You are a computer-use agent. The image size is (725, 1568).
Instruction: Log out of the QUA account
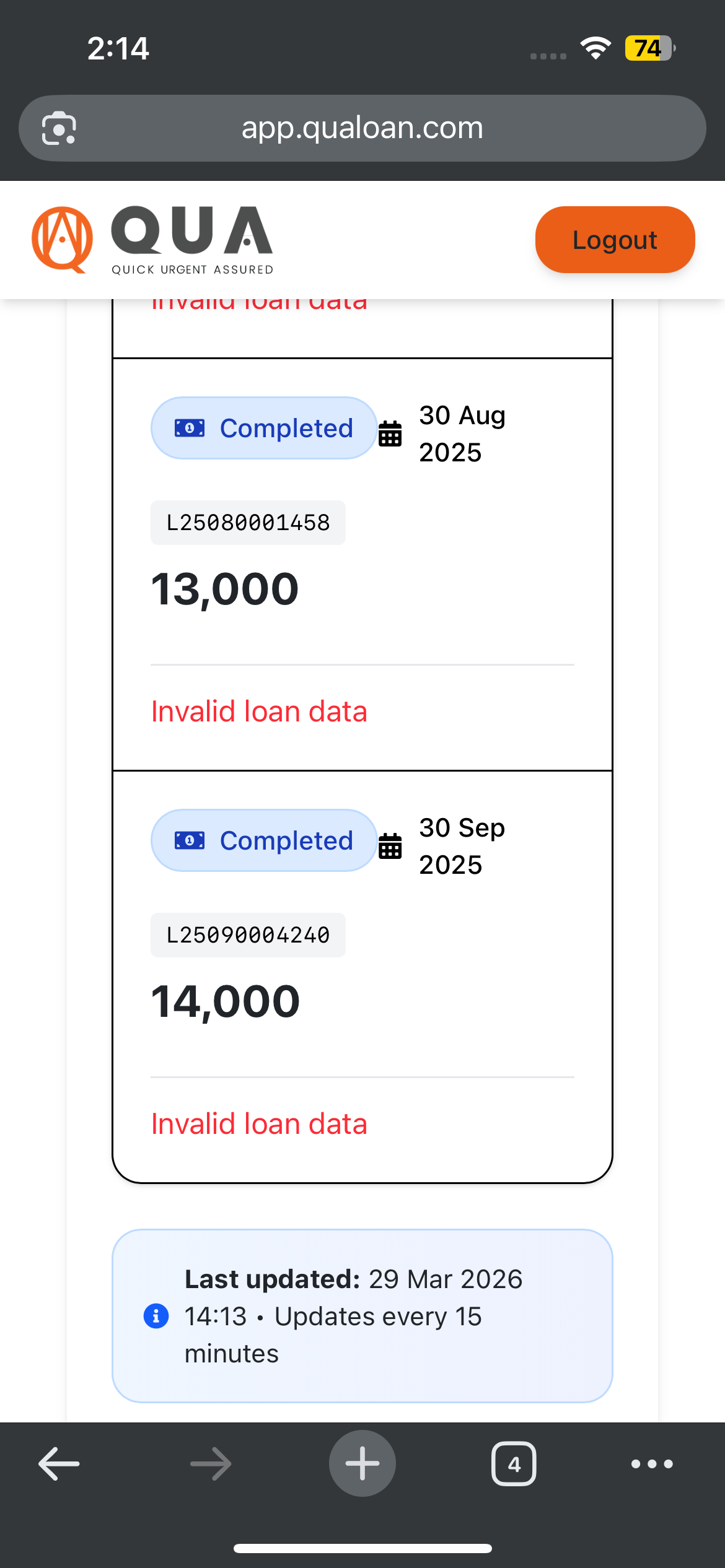615,240
